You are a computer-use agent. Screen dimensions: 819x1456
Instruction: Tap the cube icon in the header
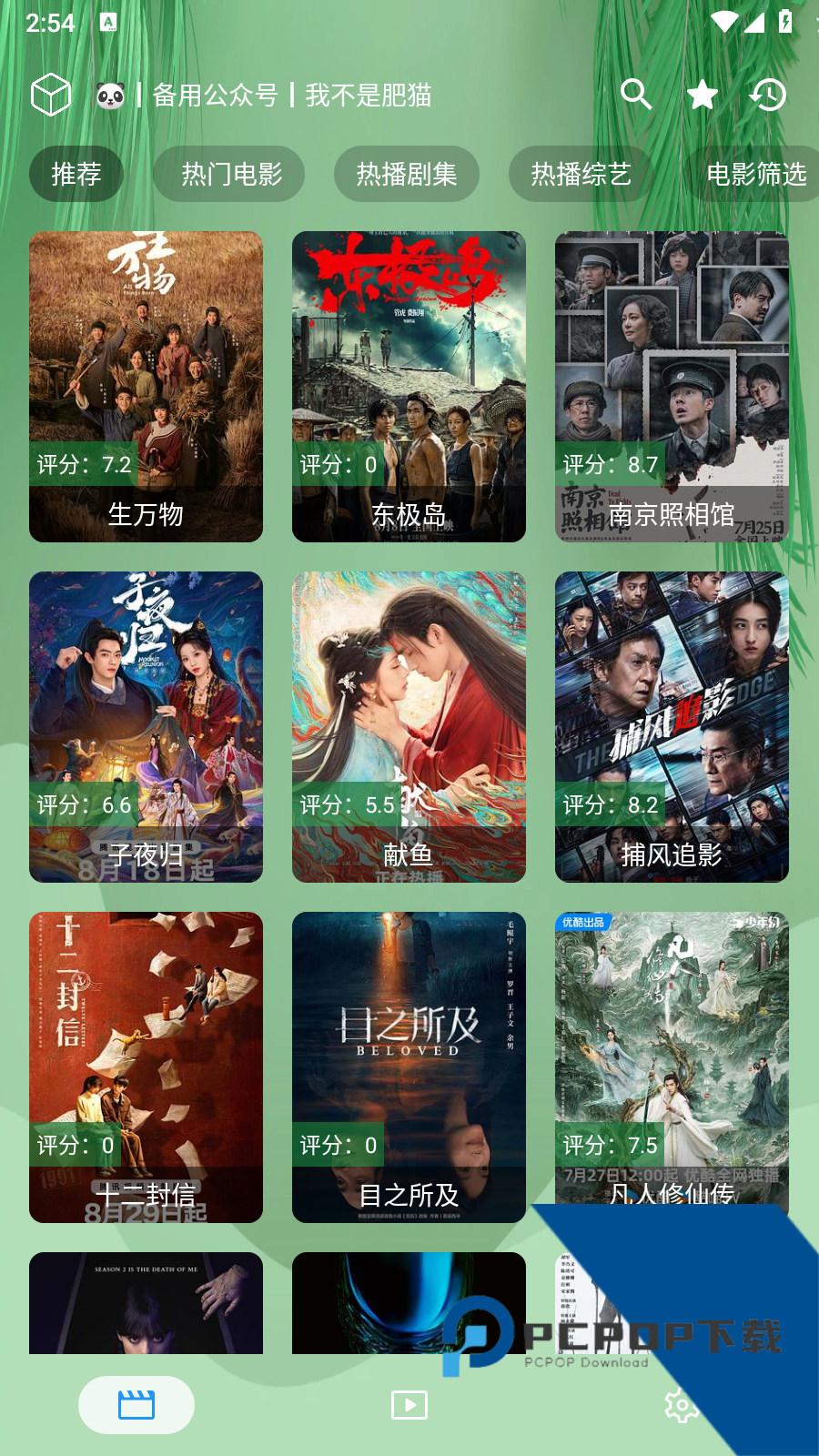pos(51,94)
